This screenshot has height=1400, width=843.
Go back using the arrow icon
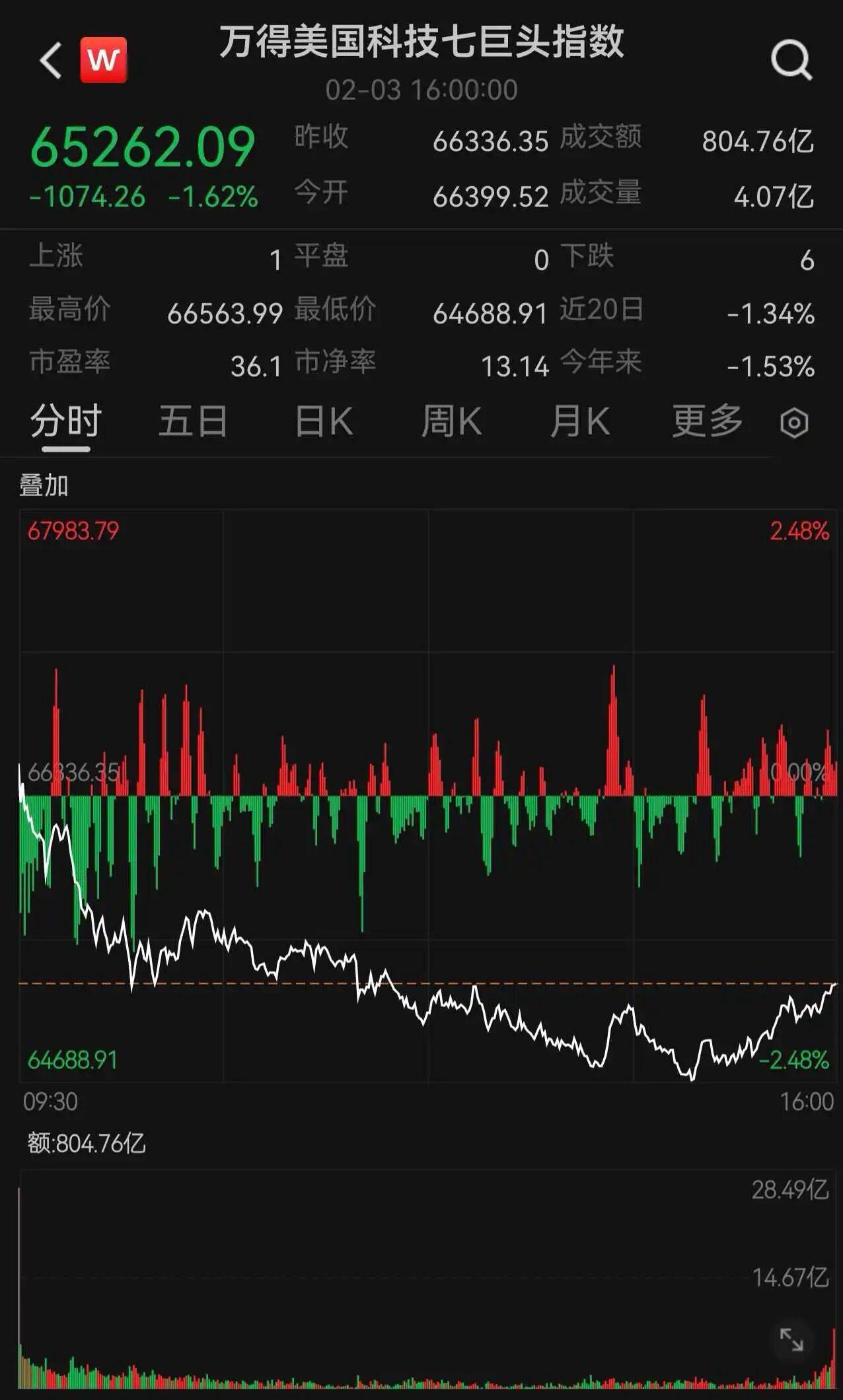(x=51, y=61)
